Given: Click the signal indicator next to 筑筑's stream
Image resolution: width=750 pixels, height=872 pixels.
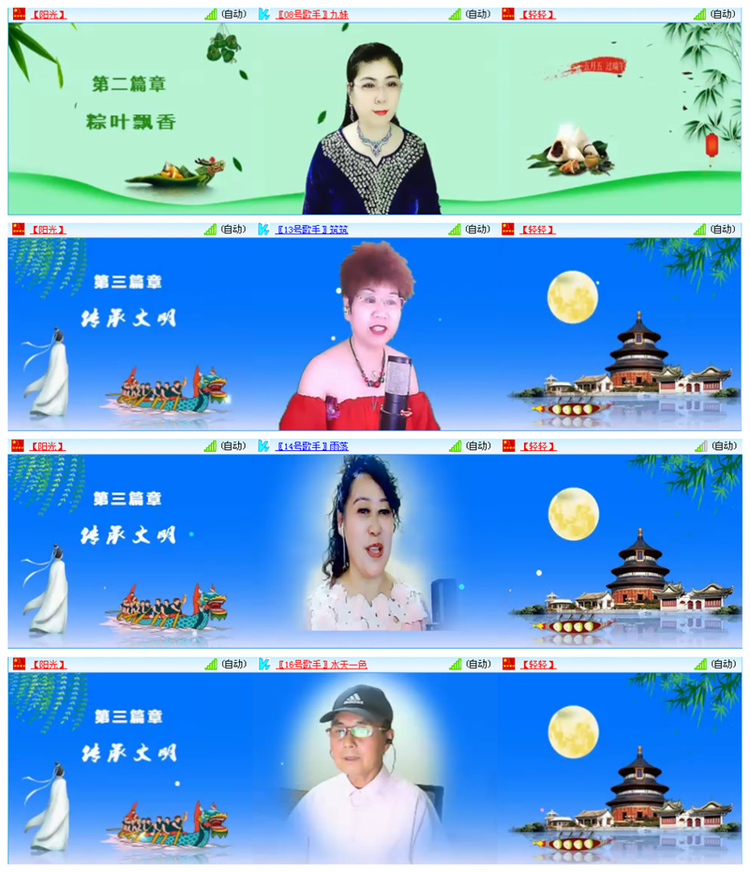Looking at the screenshot, I should pos(454,228).
